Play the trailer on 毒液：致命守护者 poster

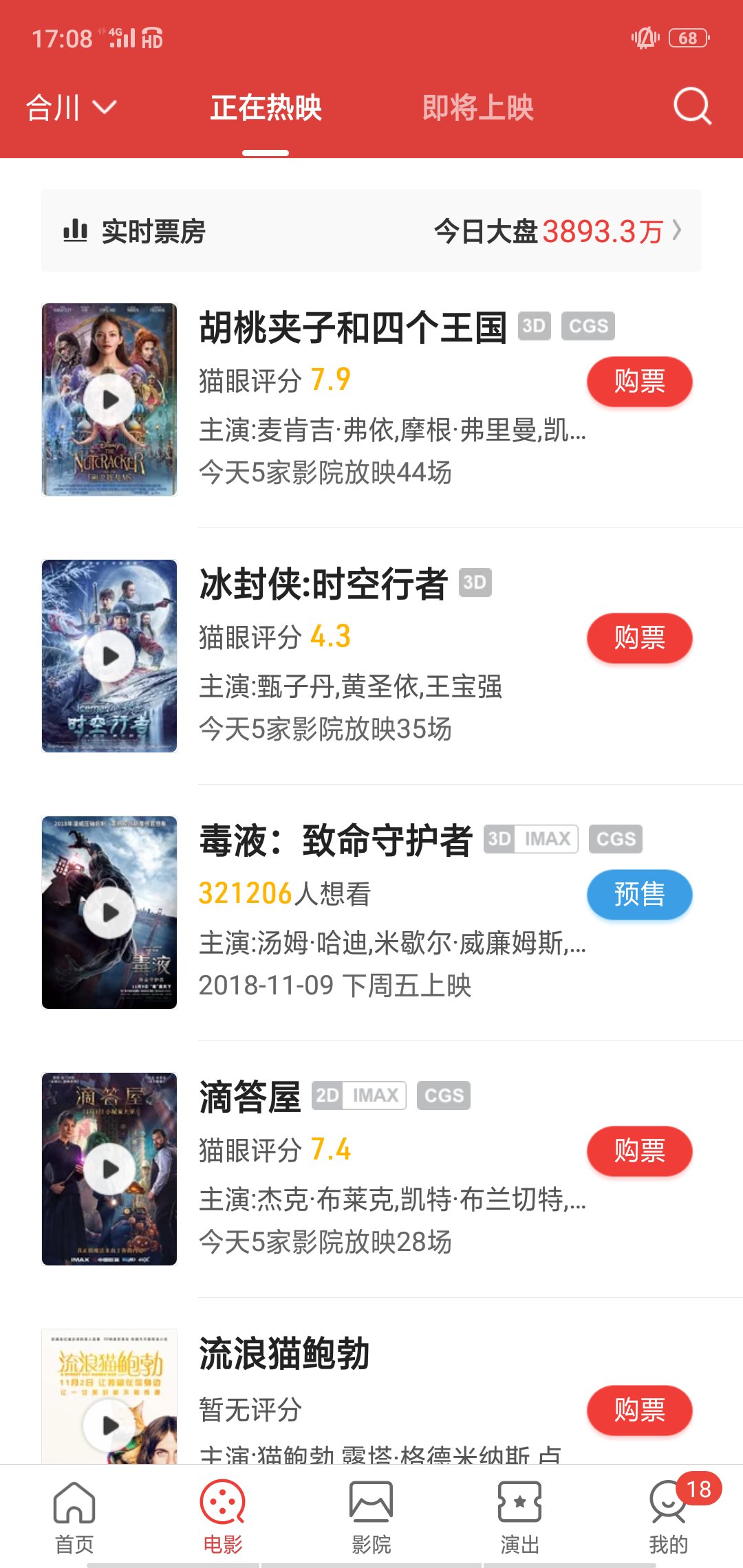pos(109,913)
